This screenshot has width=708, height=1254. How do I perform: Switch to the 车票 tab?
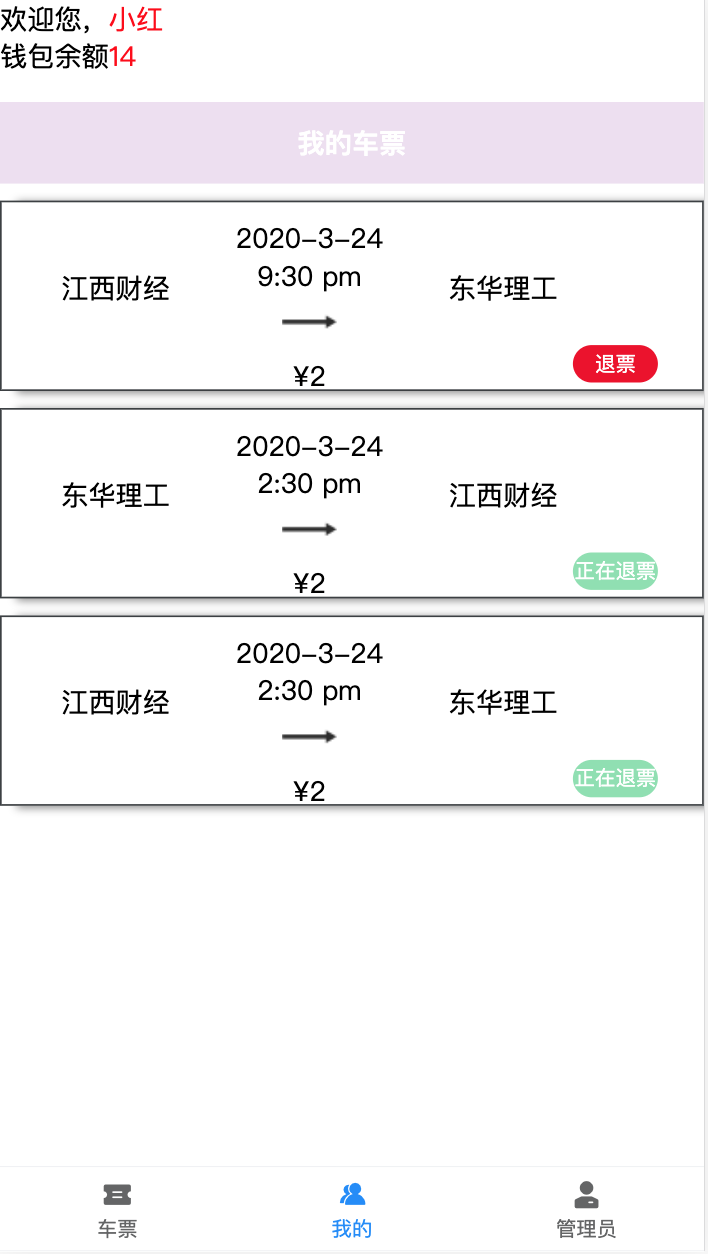(x=117, y=1209)
